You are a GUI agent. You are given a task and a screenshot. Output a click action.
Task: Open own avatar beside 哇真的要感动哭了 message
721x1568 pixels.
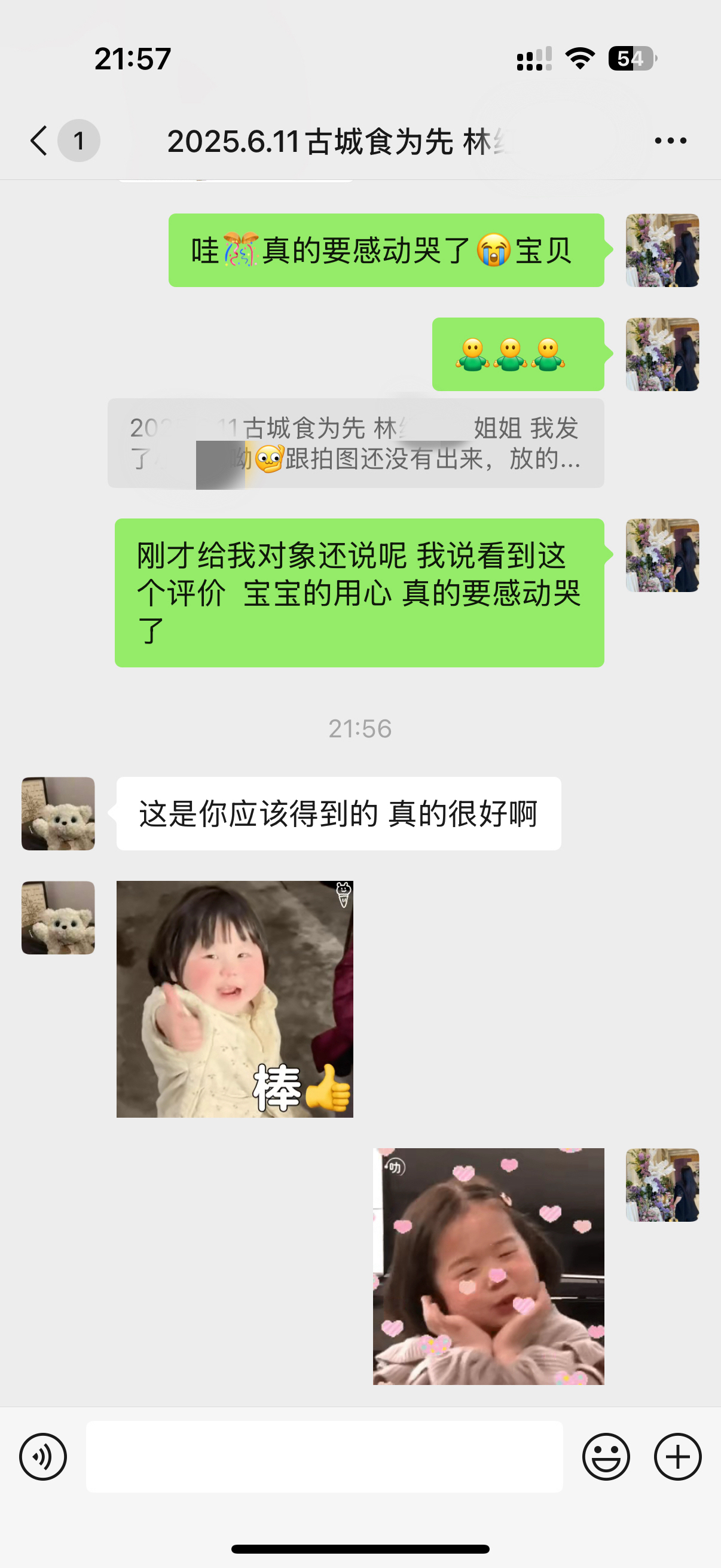[x=662, y=250]
